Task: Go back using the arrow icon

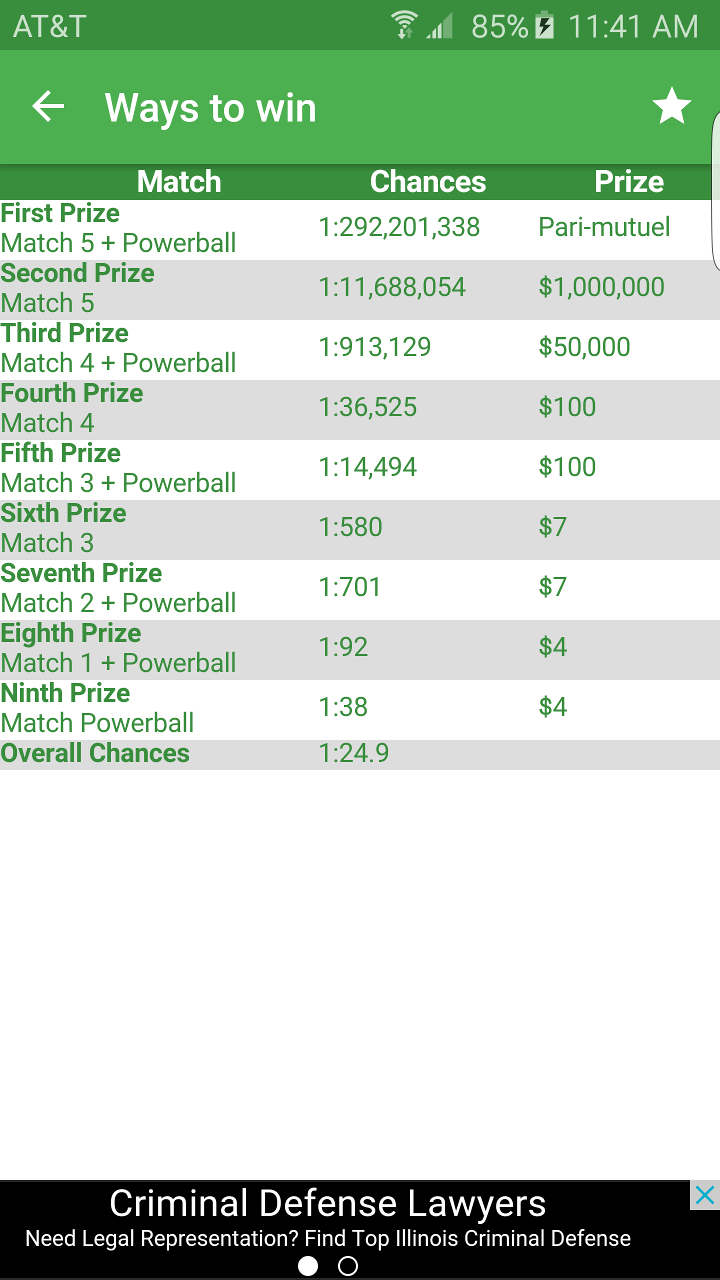Action: (x=48, y=107)
